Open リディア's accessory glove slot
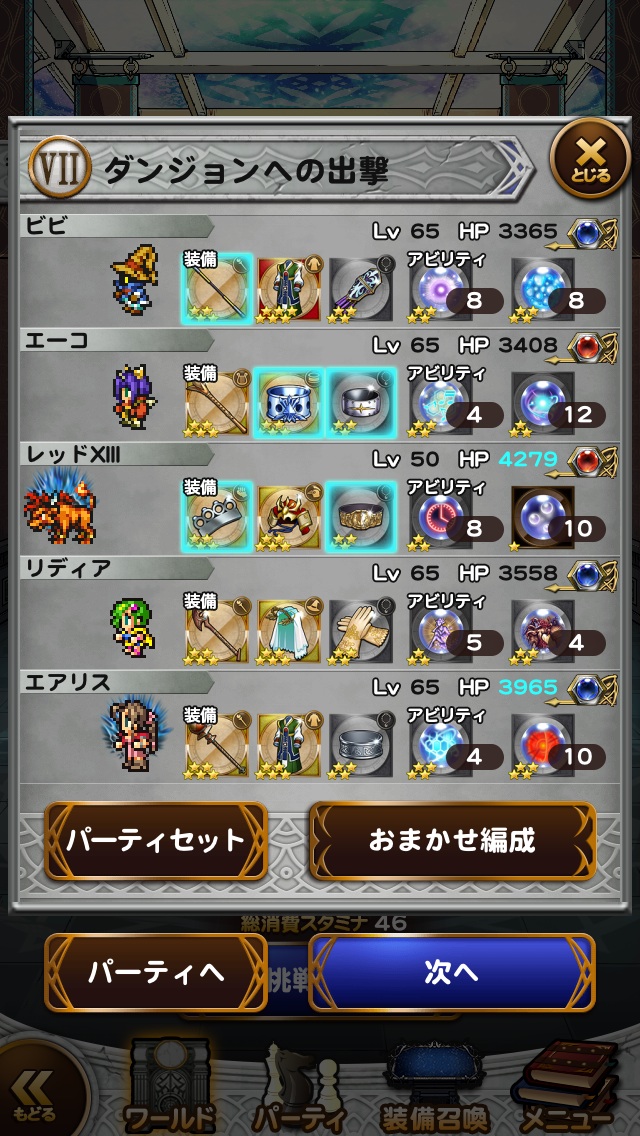 click(359, 629)
